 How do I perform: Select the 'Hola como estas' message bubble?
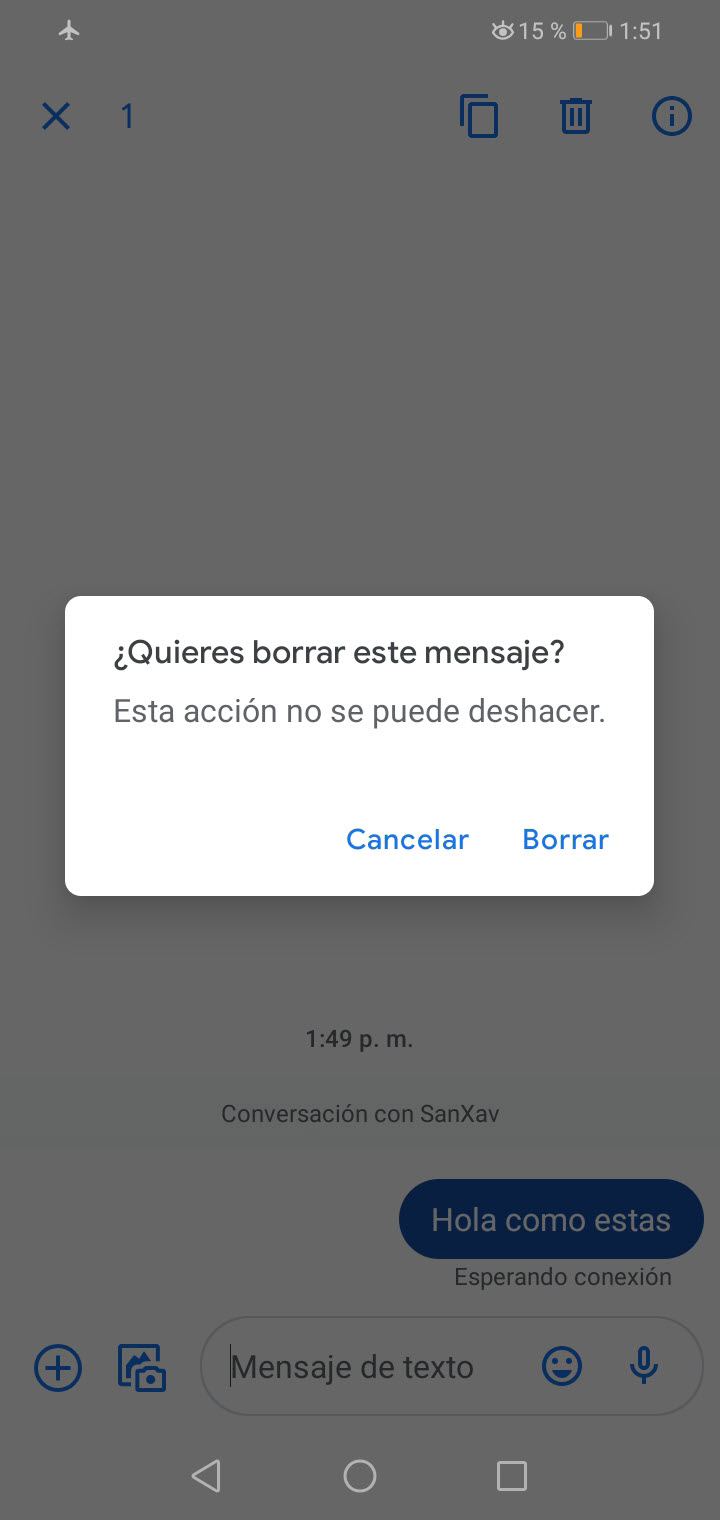pyautogui.click(x=551, y=1219)
